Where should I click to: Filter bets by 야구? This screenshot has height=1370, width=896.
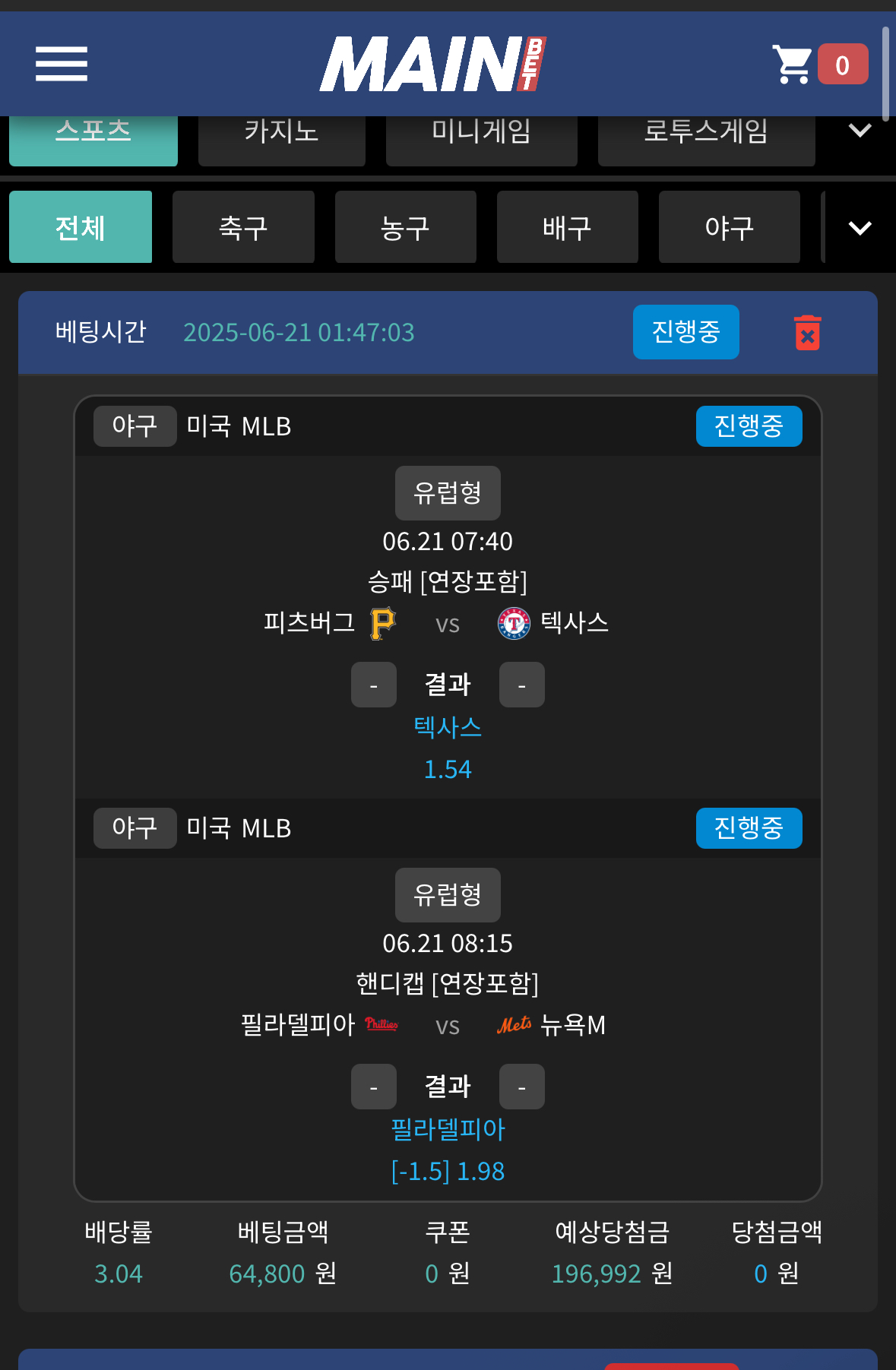729,227
